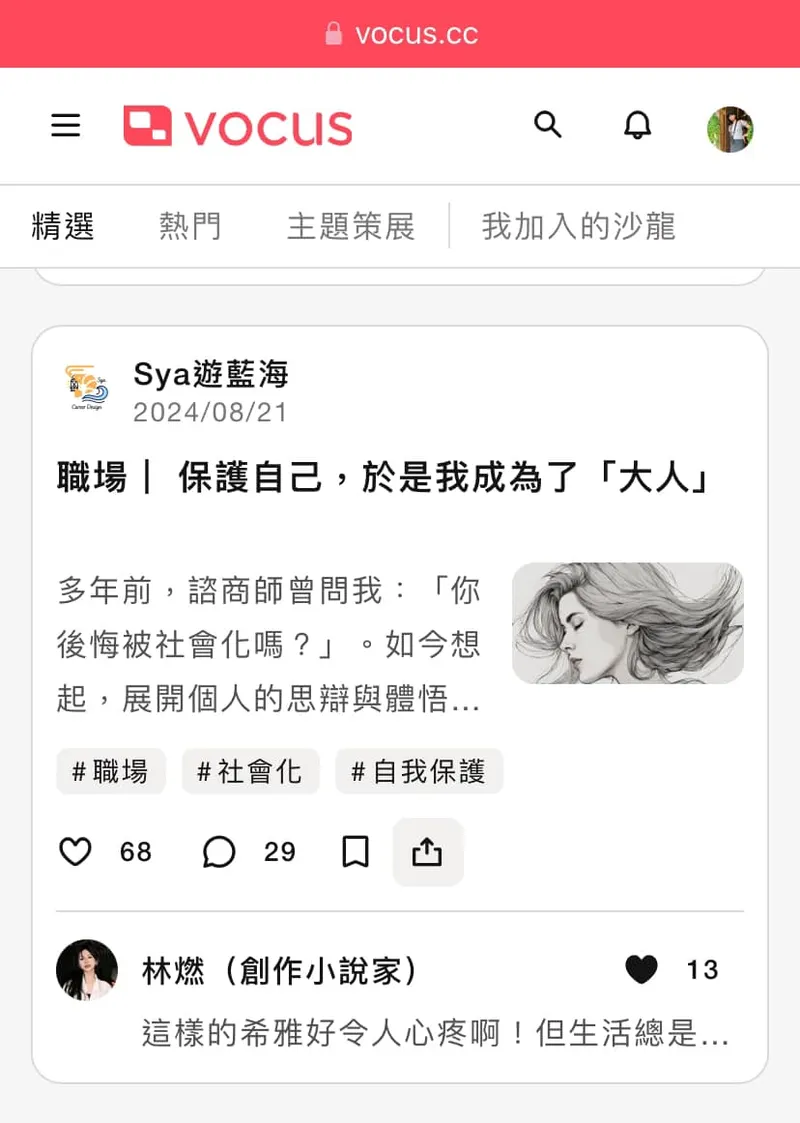
Task: Open the profile avatar menu
Action: (730, 129)
